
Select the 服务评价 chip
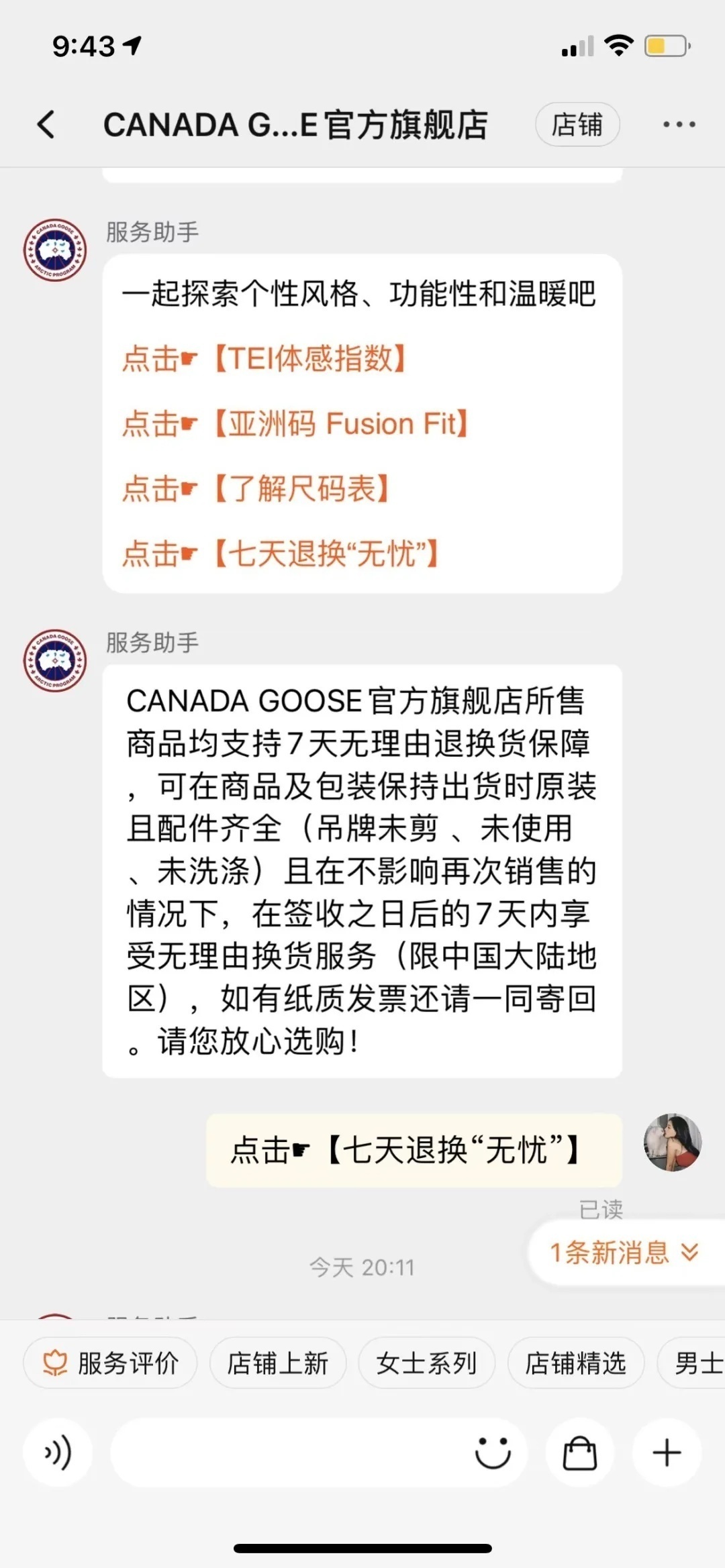[111, 1363]
